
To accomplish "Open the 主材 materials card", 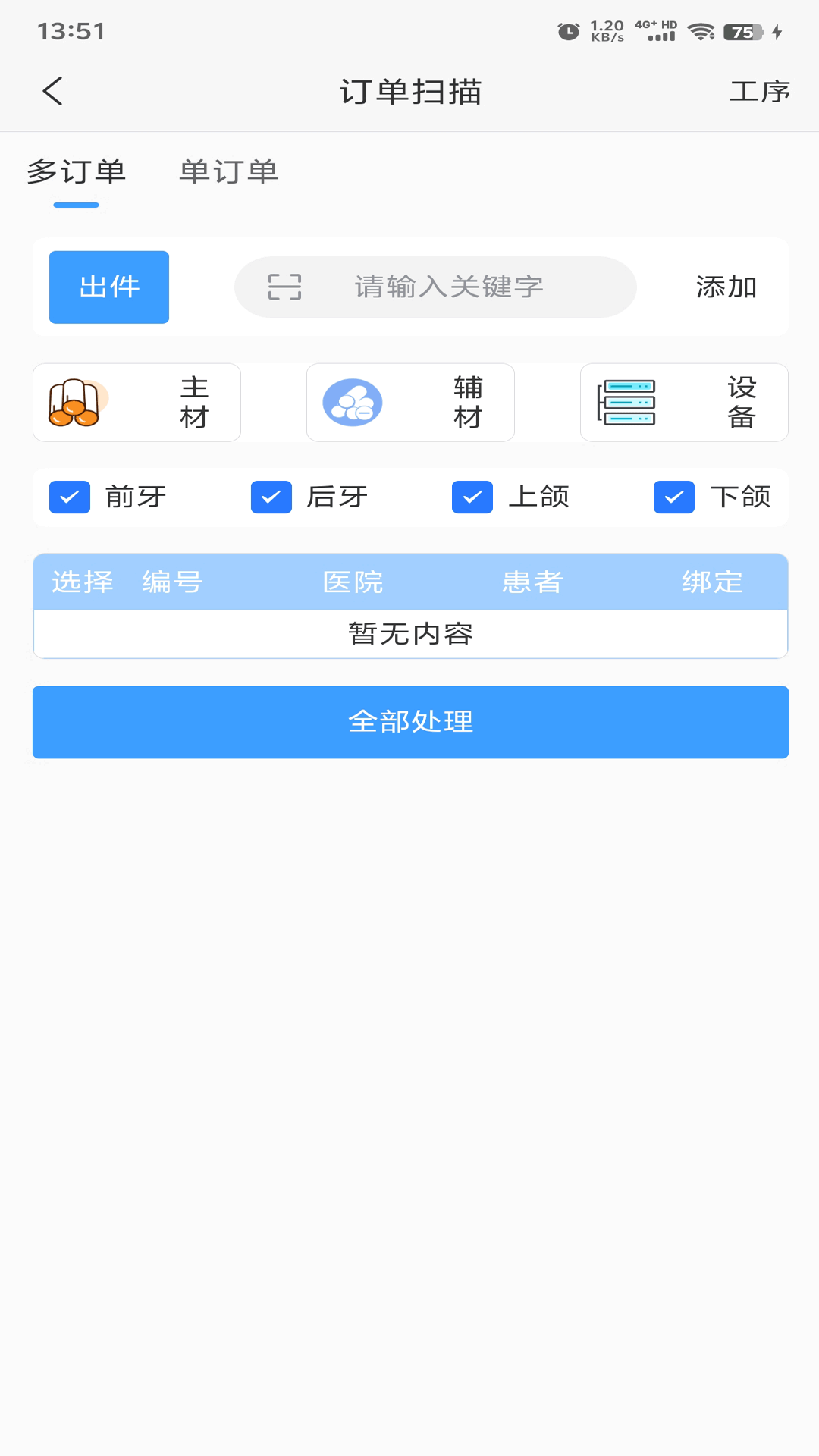I will point(137,403).
